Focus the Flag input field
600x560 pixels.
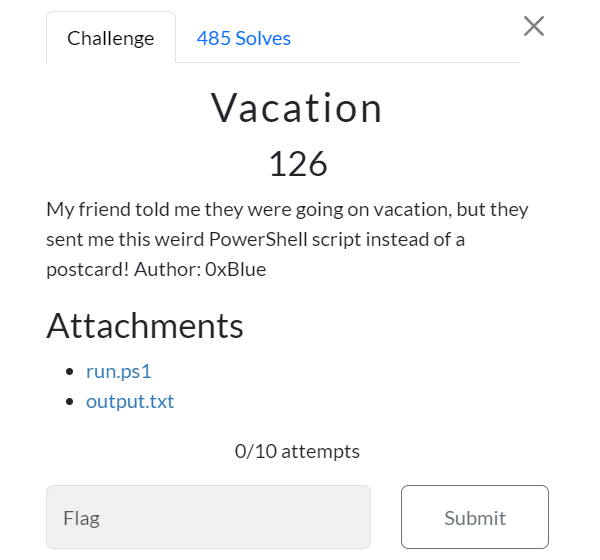point(208,517)
